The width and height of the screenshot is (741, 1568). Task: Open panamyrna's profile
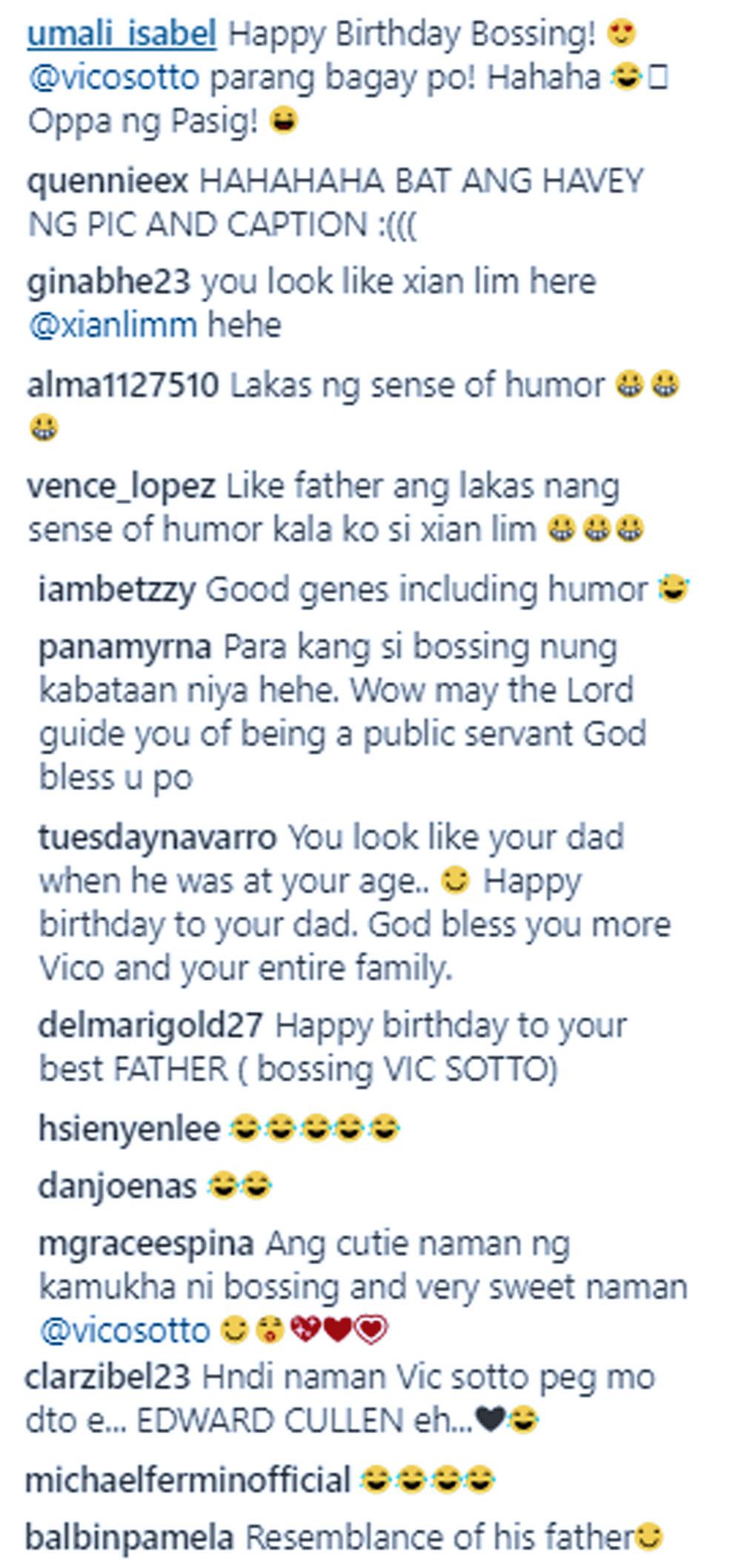pyautogui.click(x=124, y=647)
